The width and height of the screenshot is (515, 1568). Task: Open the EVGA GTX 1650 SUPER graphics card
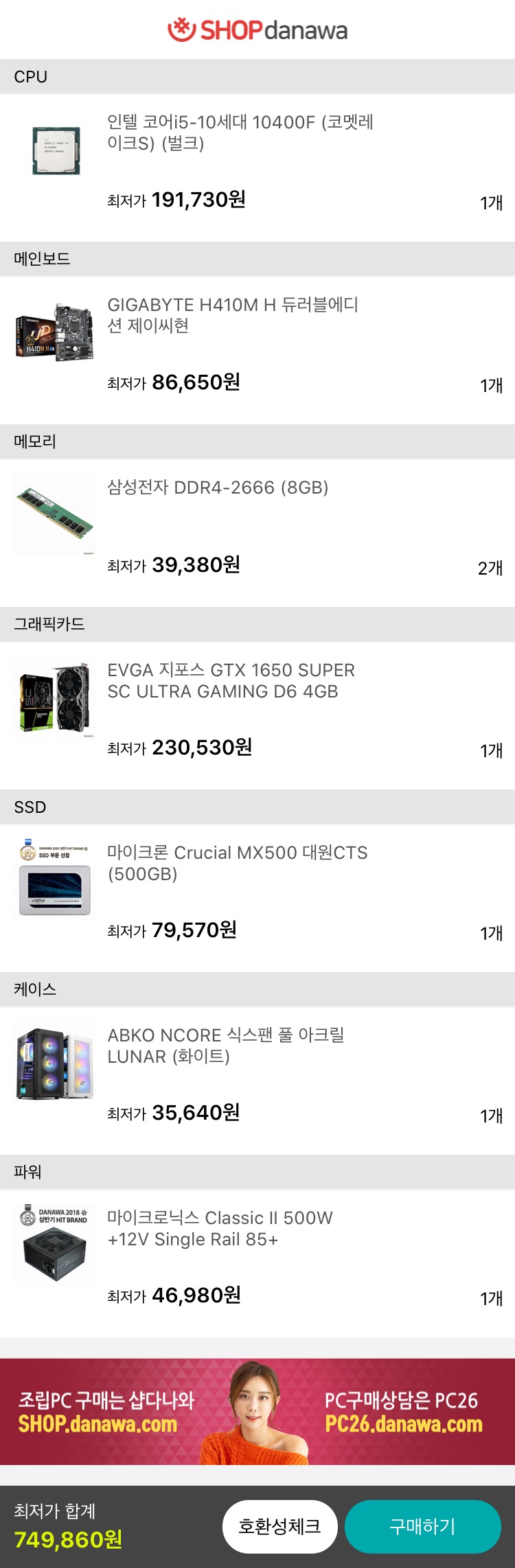[231, 680]
